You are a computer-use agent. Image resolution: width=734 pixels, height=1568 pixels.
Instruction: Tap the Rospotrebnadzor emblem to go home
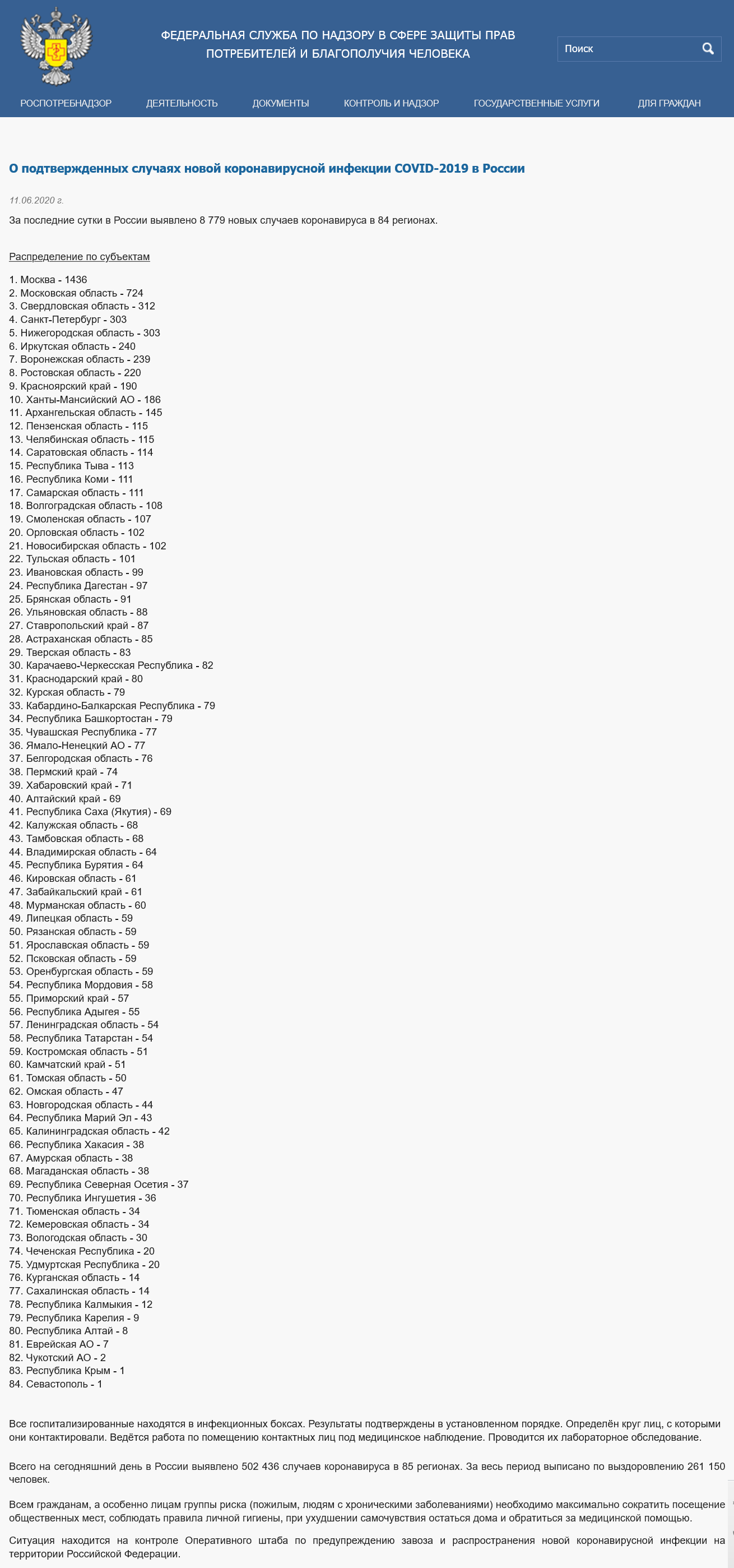[x=56, y=47]
